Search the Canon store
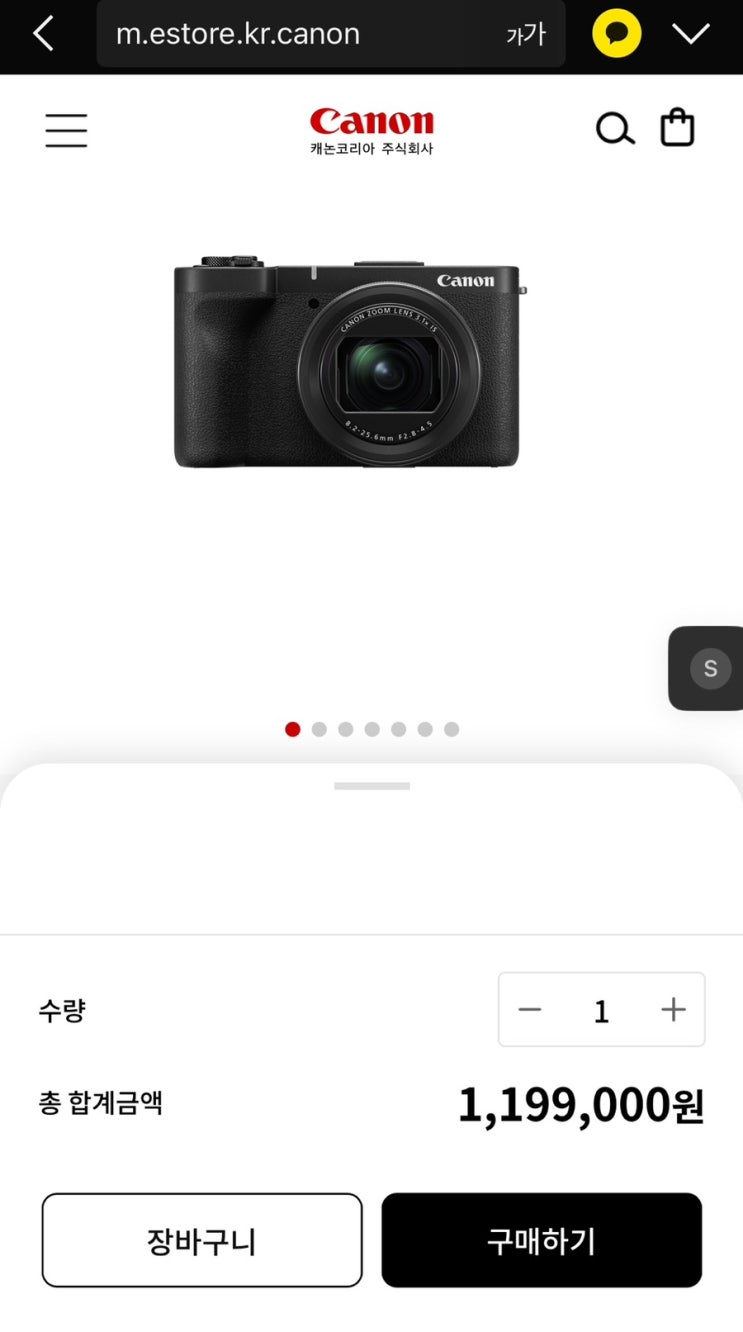The height and width of the screenshot is (1332, 743). pyautogui.click(x=615, y=129)
